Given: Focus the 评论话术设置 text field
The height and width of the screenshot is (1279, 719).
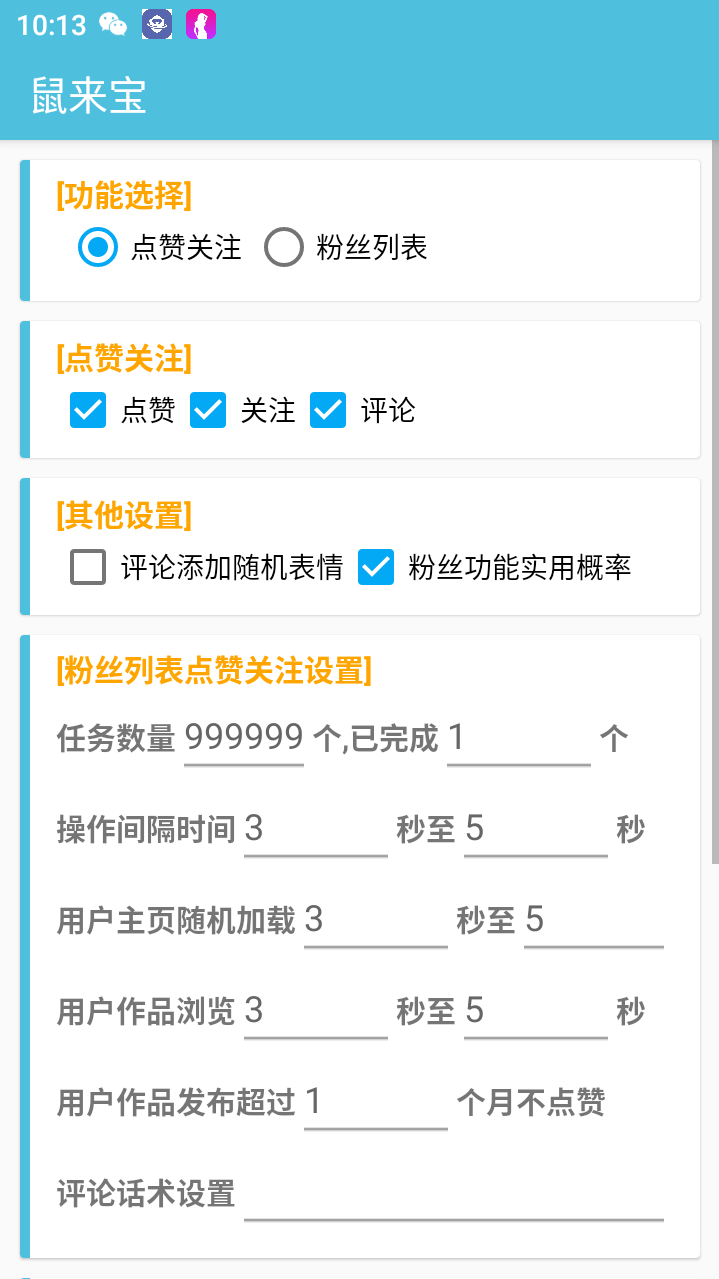Looking at the screenshot, I should click(453, 1194).
